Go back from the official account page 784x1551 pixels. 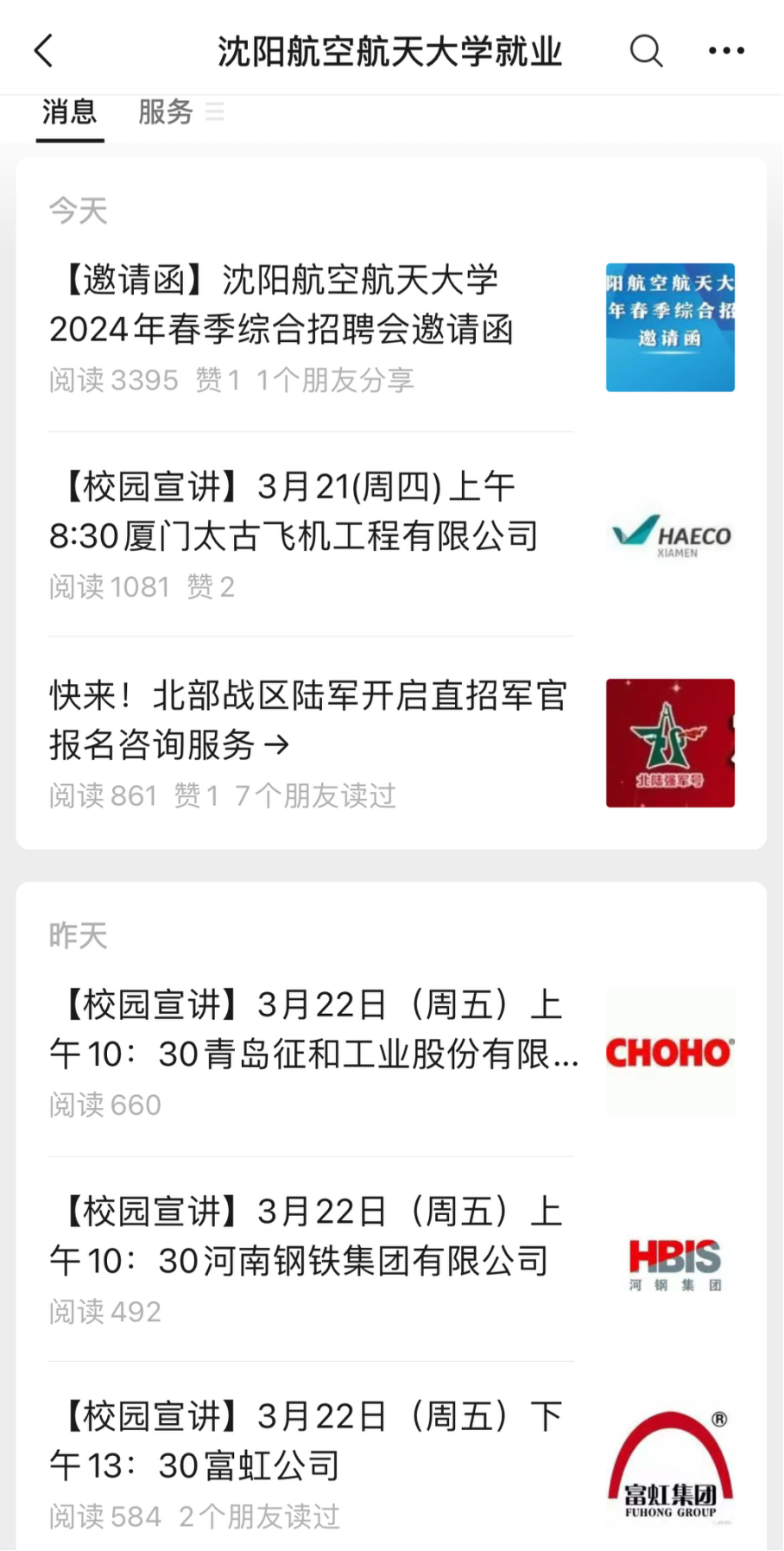(44, 51)
